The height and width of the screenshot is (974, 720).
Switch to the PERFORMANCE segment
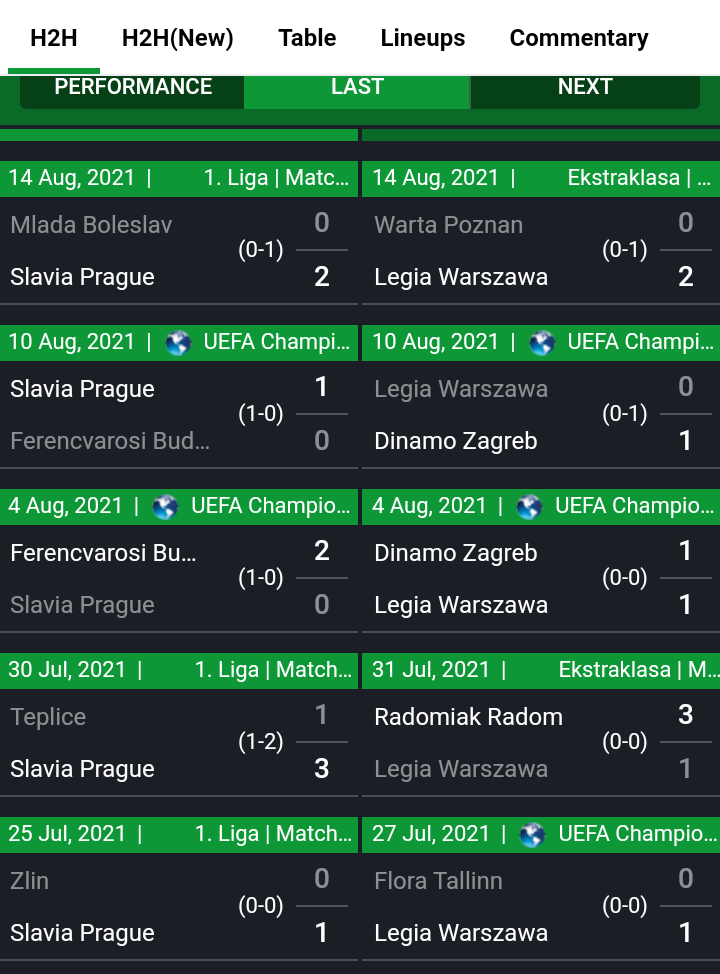[132, 88]
